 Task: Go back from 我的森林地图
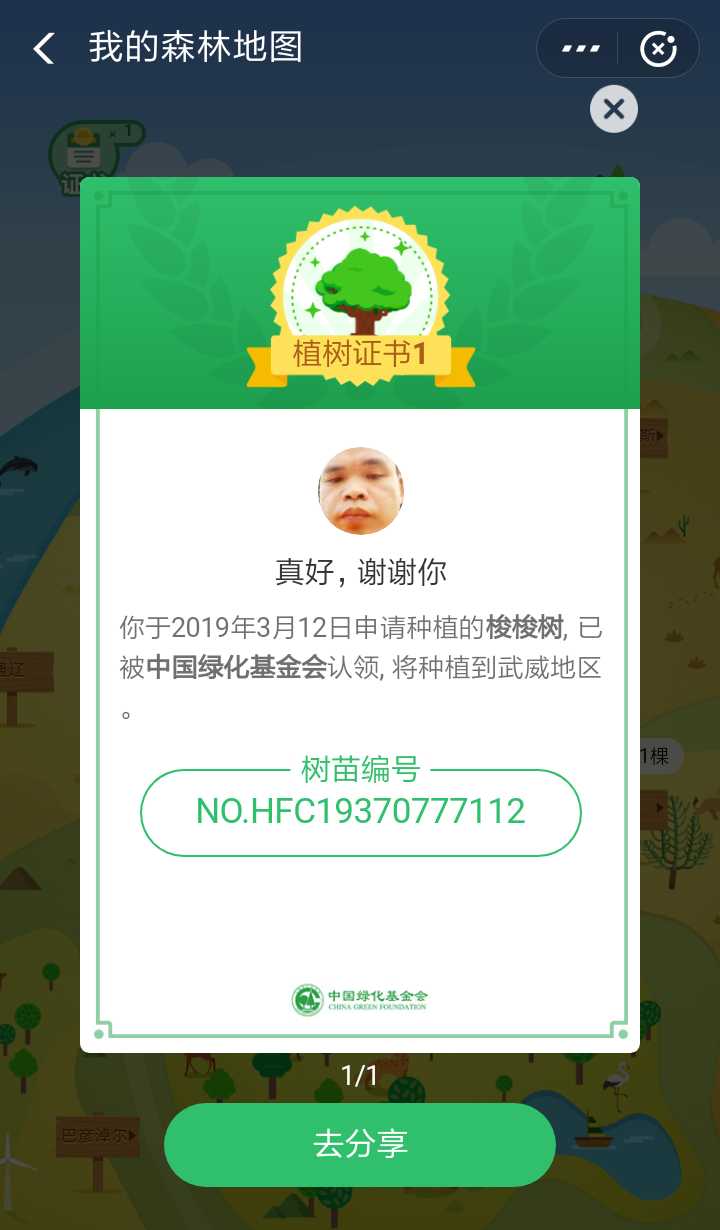coord(43,48)
